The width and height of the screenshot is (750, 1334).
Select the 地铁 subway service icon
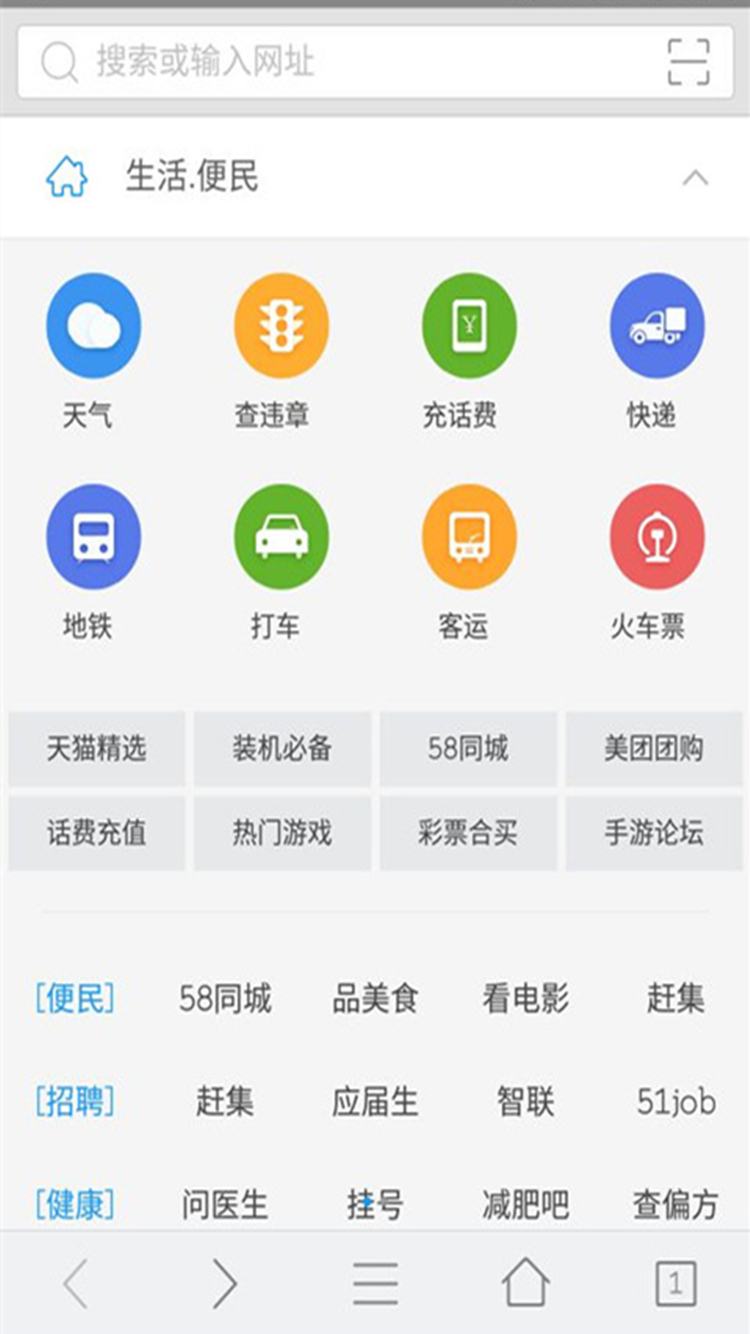pyautogui.click(x=94, y=537)
